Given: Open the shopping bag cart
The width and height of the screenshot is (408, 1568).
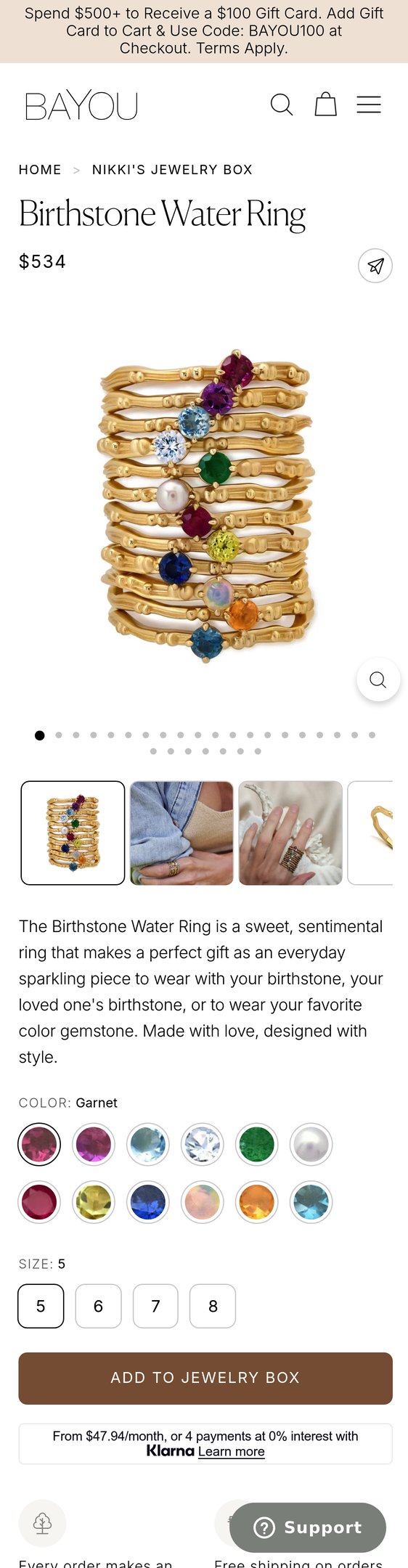Looking at the screenshot, I should [x=325, y=105].
